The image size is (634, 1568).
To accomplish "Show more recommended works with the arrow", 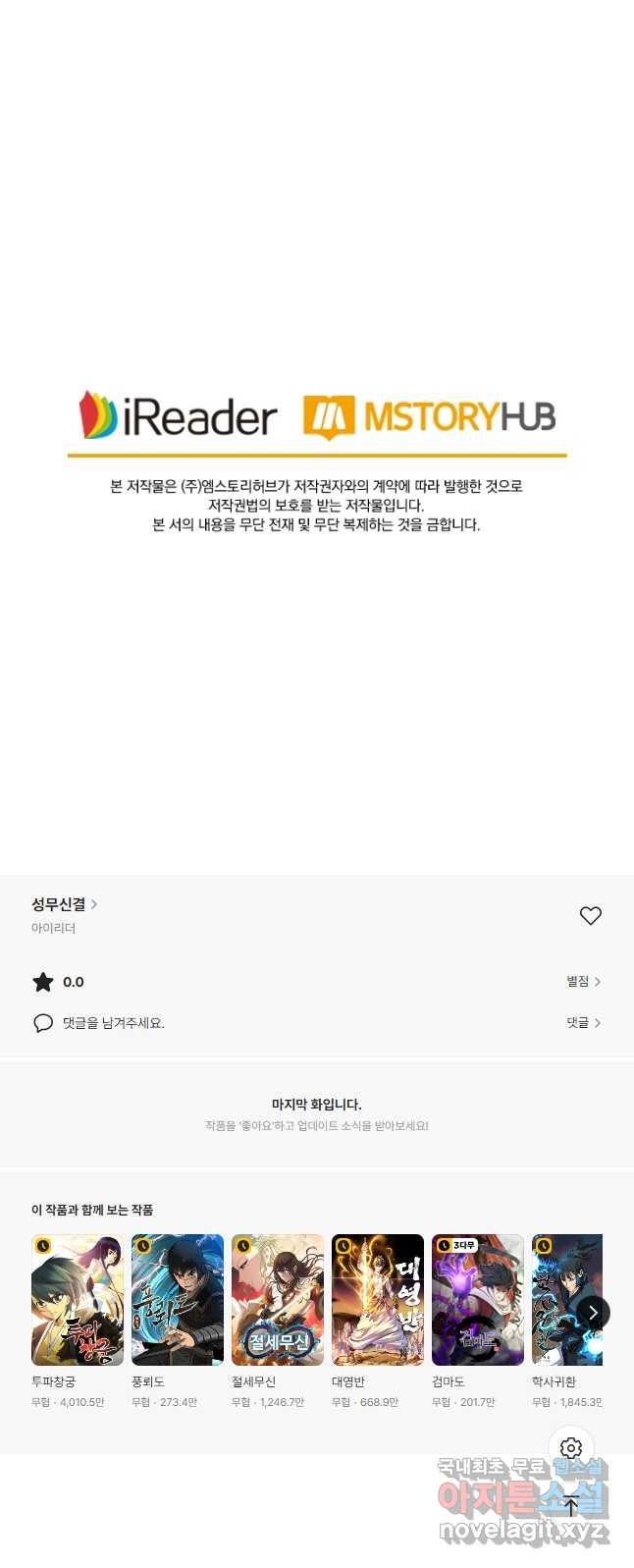I will (593, 1313).
